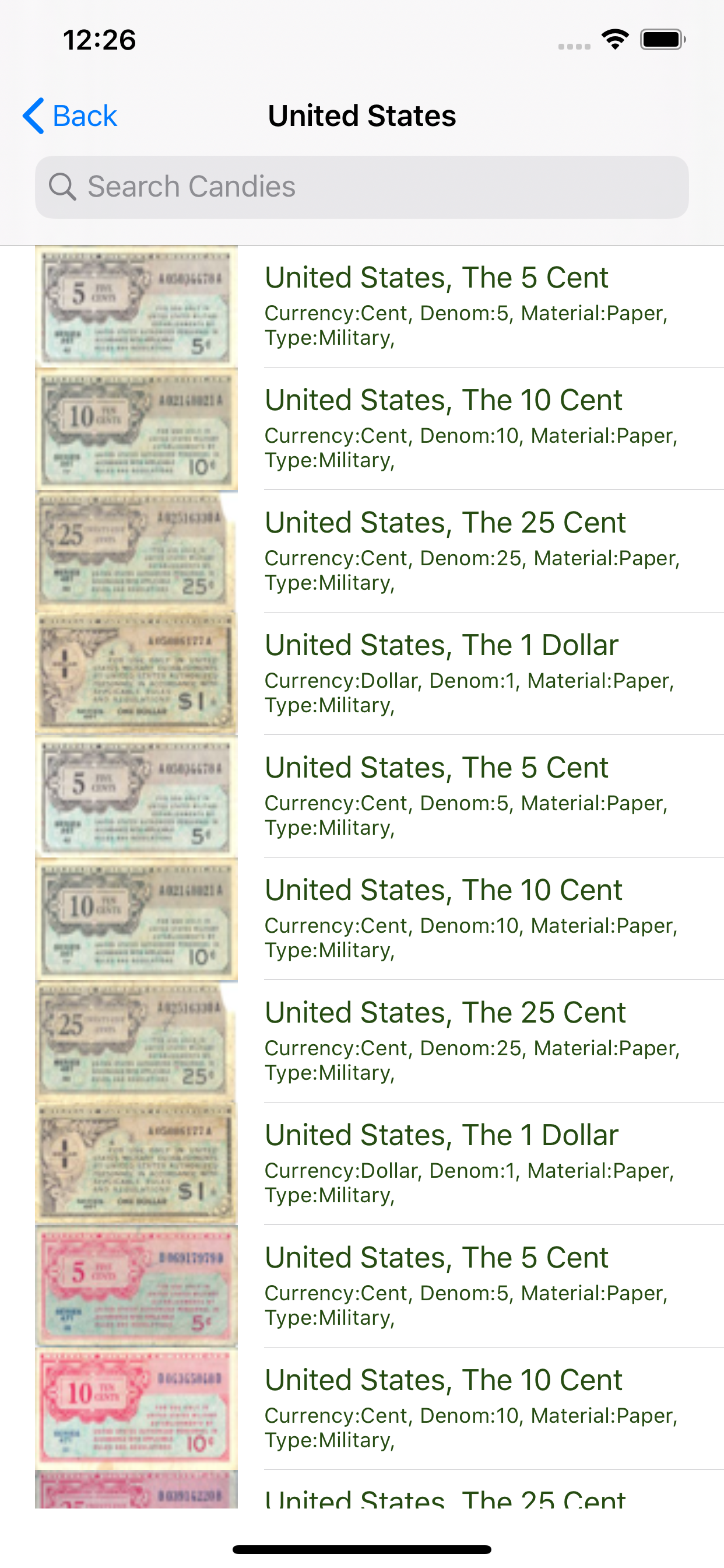724x1568 pixels.
Task: Select the first 5 Cent note thumbnail
Action: coord(137,307)
